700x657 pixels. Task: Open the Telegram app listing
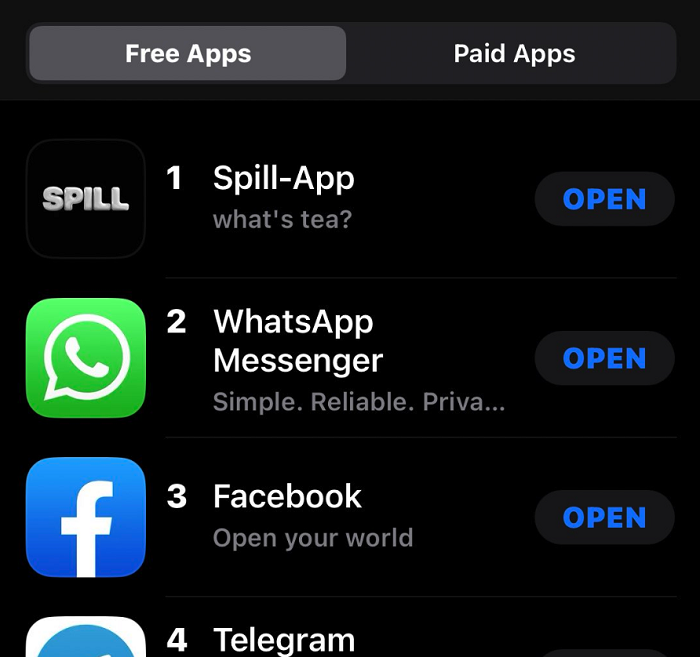[284, 639]
